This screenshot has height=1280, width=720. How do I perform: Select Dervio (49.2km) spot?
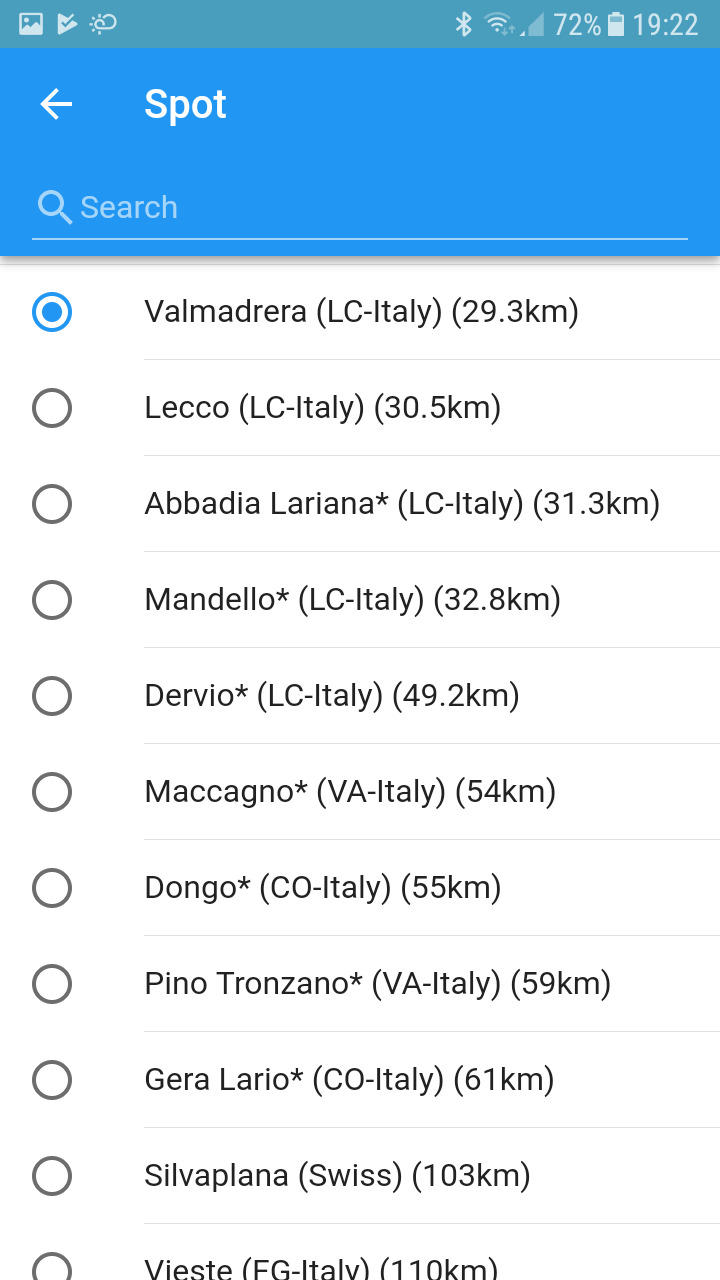point(360,696)
